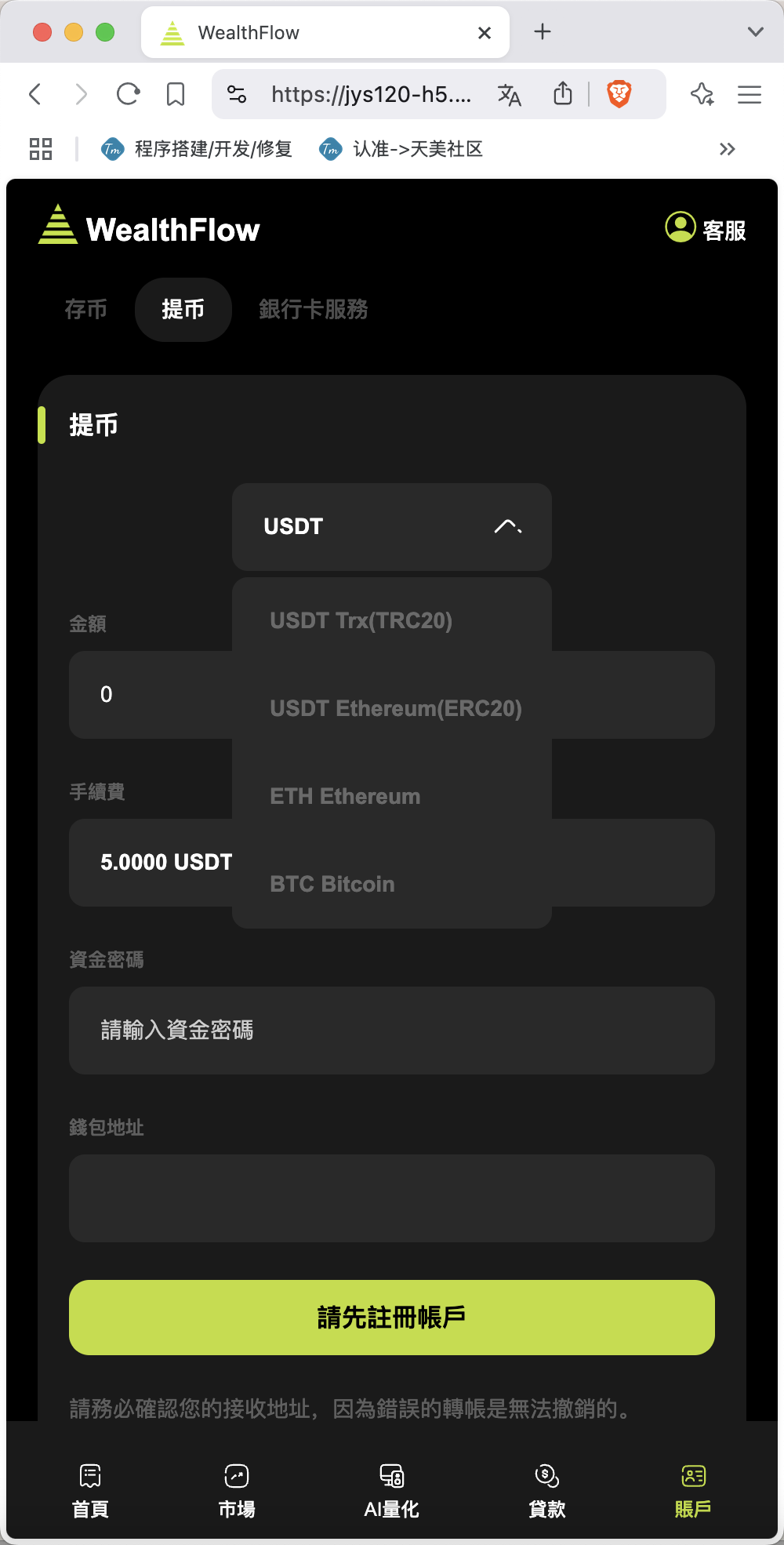This screenshot has width=784, height=1545.
Task: Tap the 金額 amount field showing 0
Action: point(151,695)
